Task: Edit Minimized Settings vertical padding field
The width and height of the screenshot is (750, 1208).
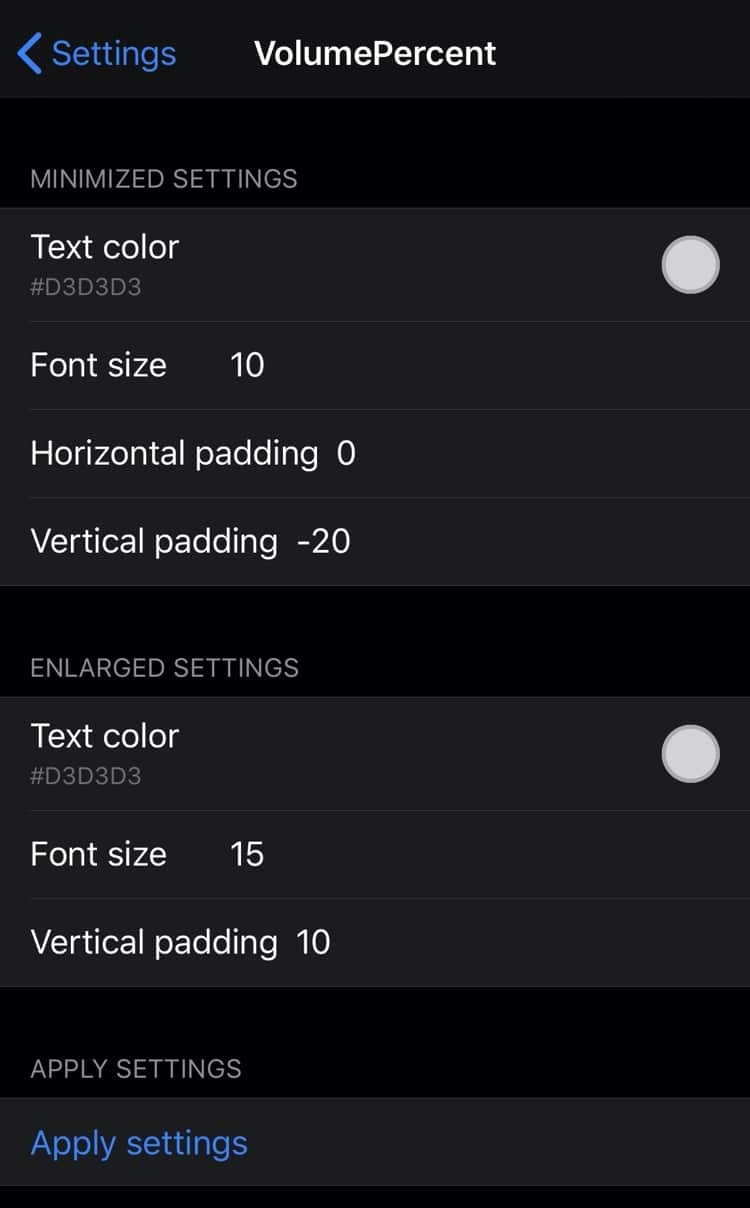Action: (324, 541)
